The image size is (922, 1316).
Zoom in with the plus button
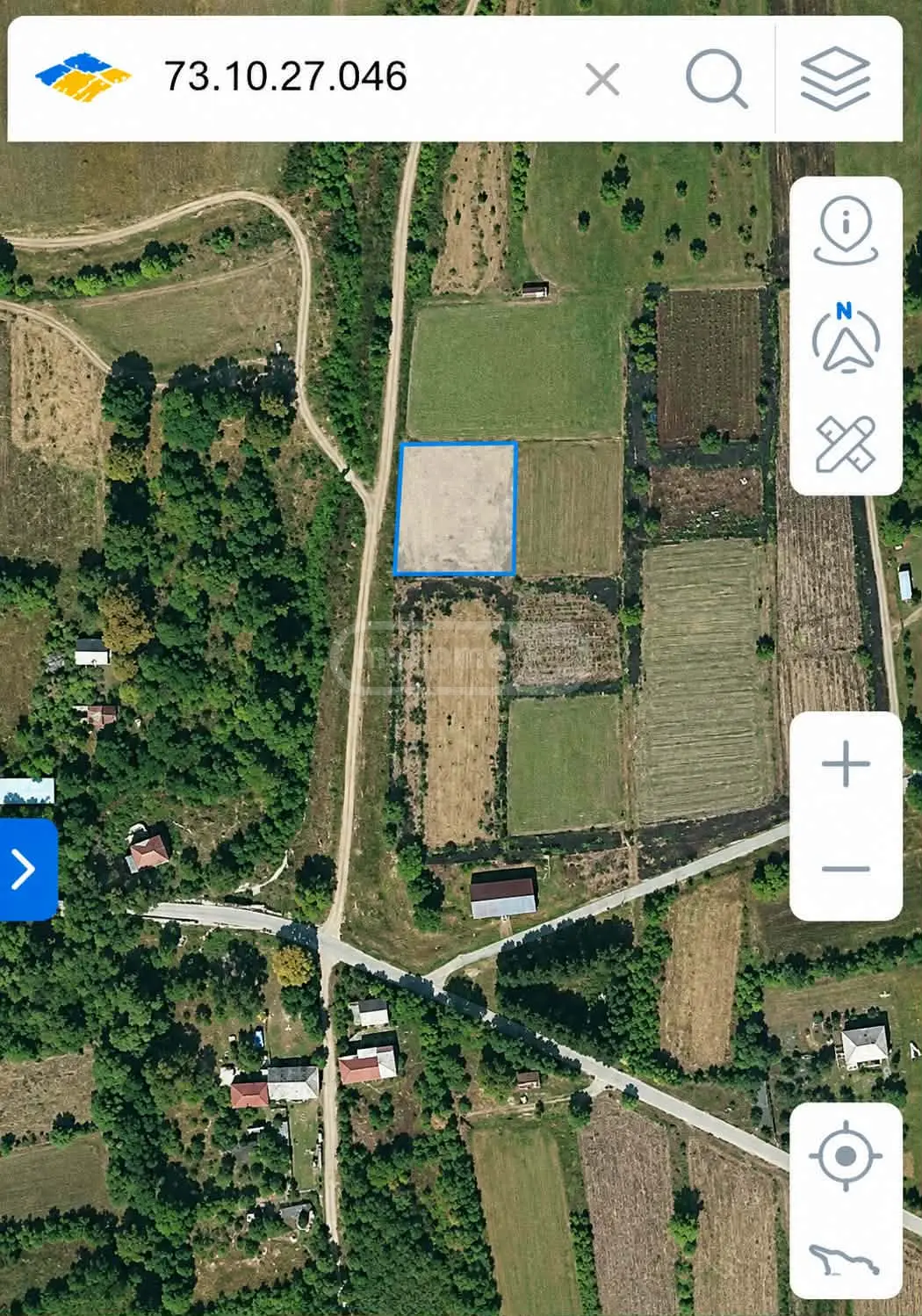pyautogui.click(x=846, y=763)
